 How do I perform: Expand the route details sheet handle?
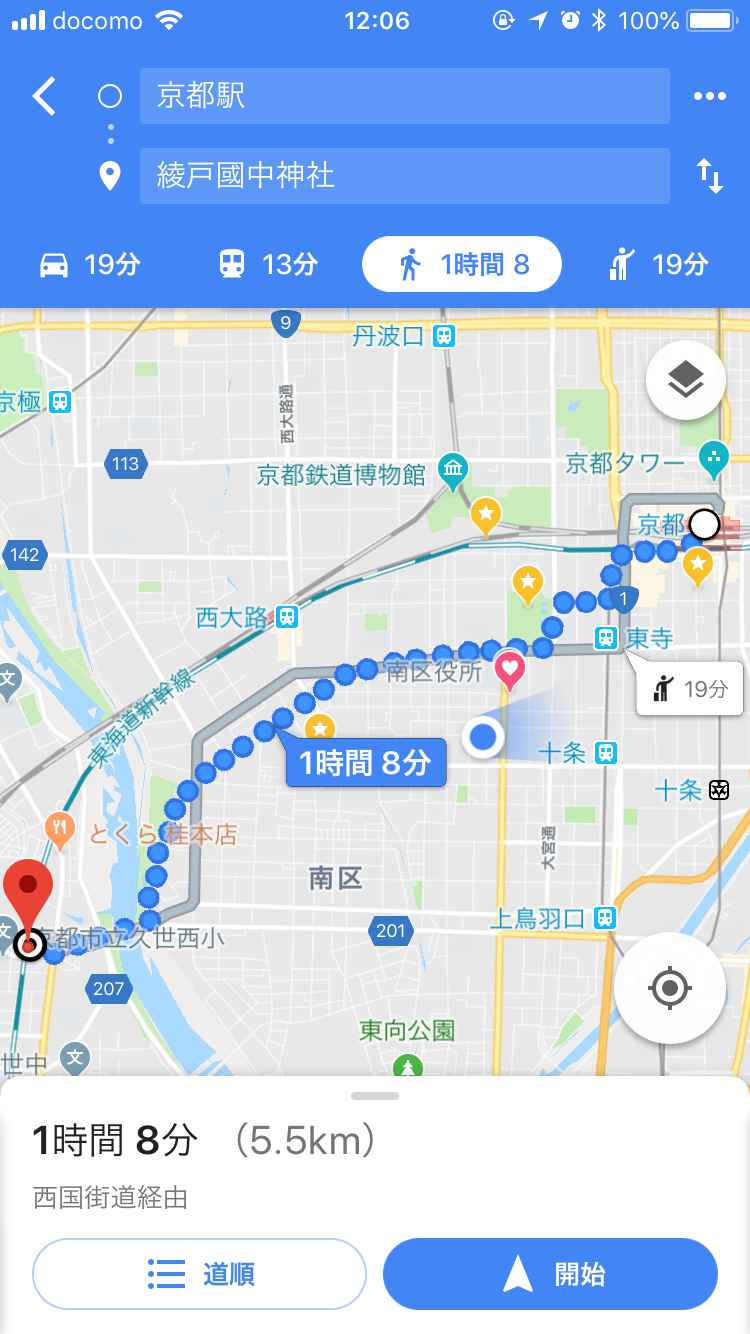click(375, 1096)
